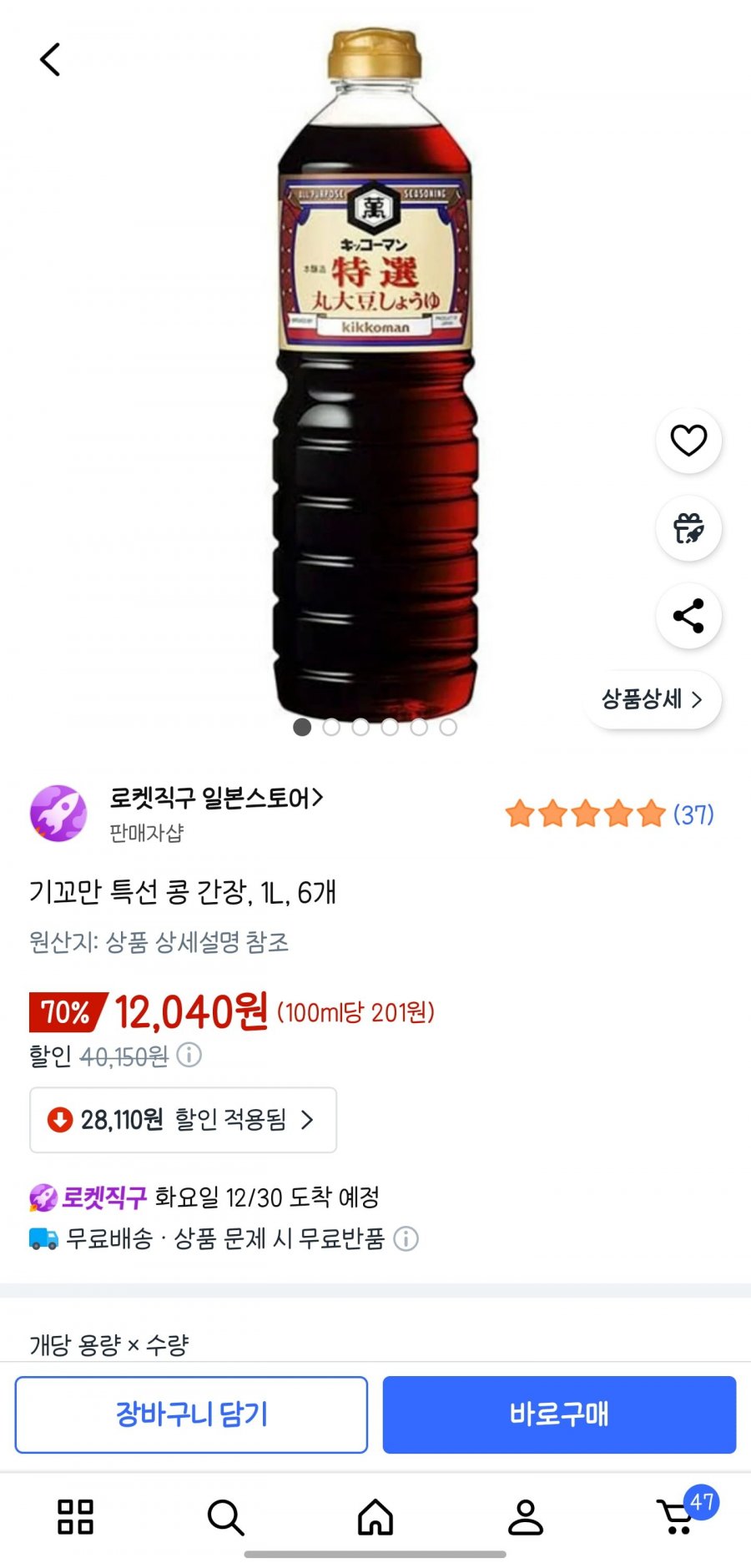Screen dimensions: 751x1568
Task: Share this product
Action: pos(688,616)
